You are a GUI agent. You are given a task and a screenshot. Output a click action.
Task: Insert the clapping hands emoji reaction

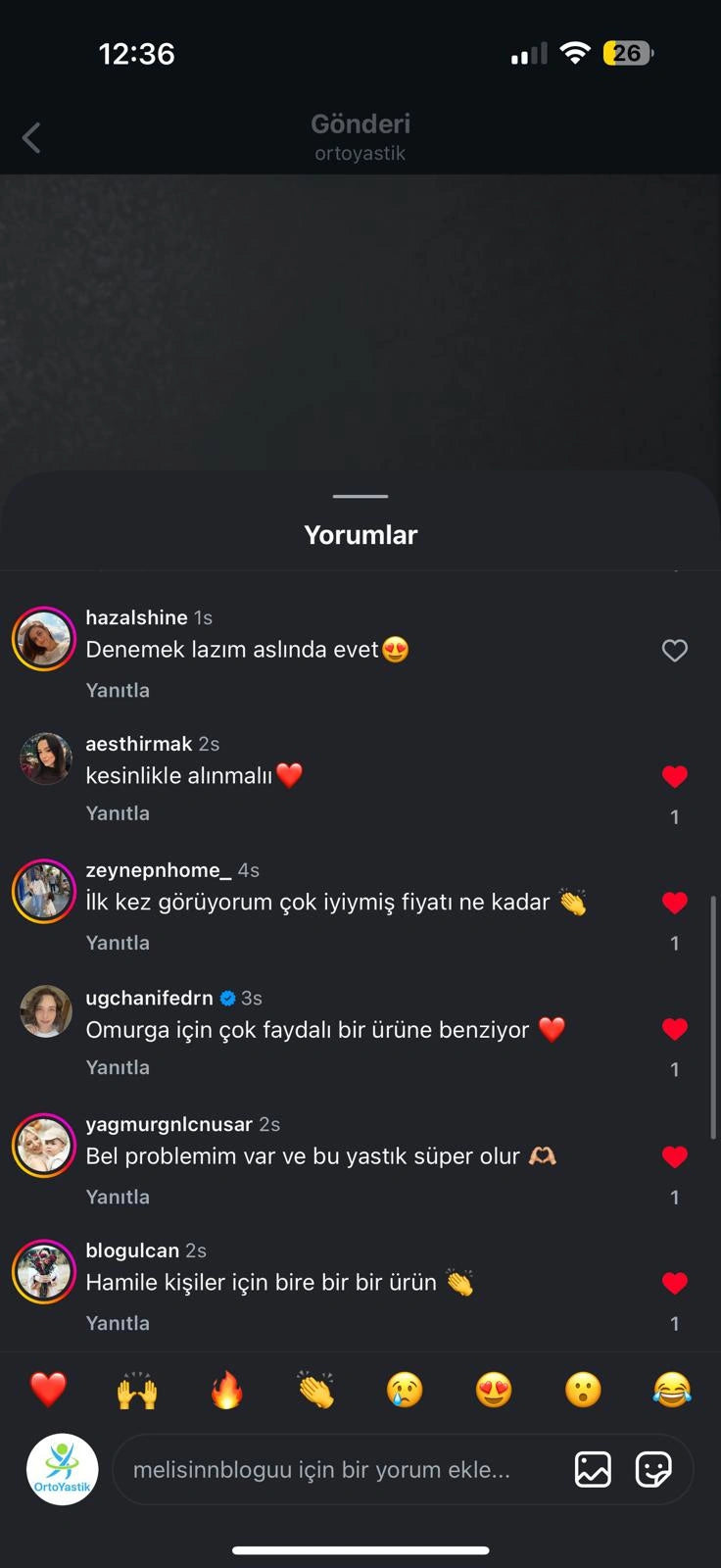[x=315, y=1390]
